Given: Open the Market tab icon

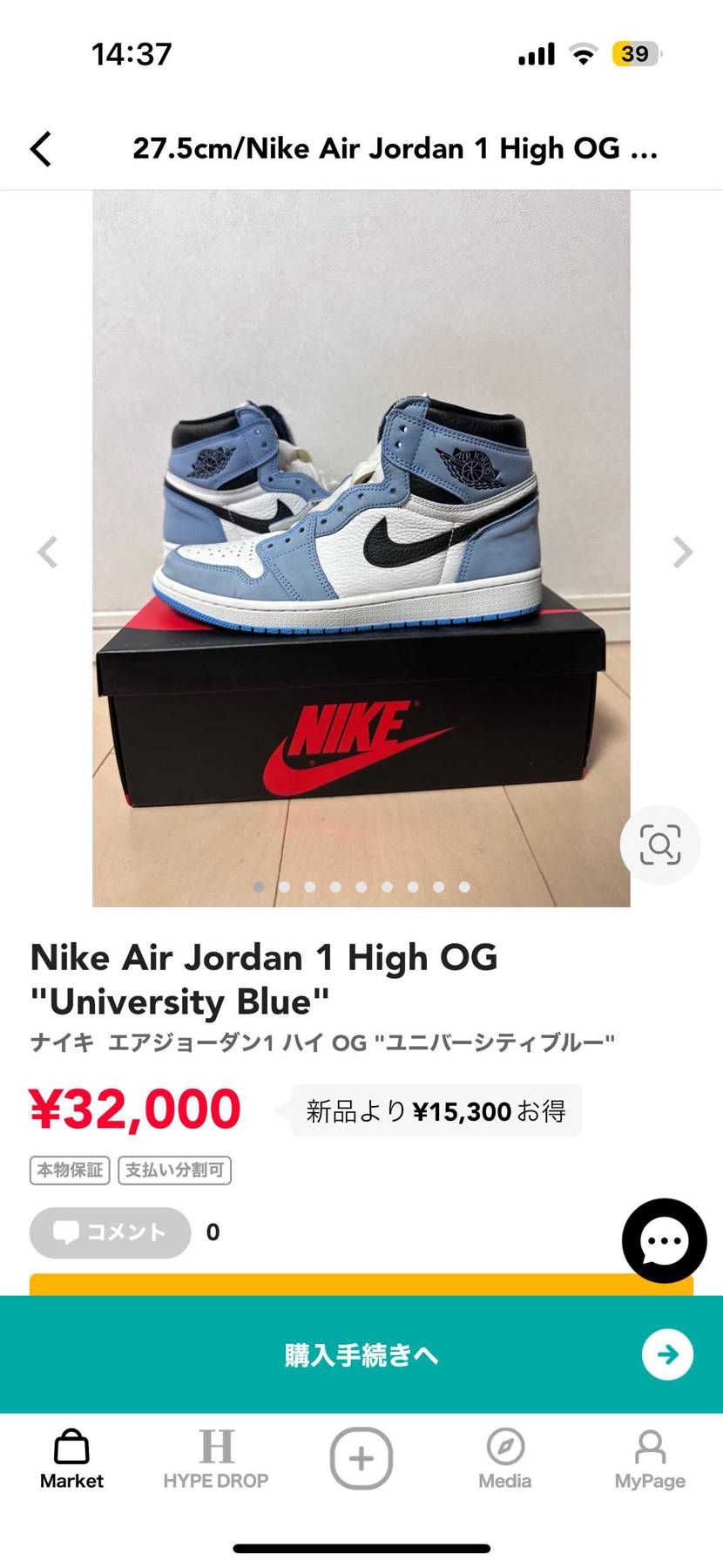Looking at the screenshot, I should tap(72, 1449).
